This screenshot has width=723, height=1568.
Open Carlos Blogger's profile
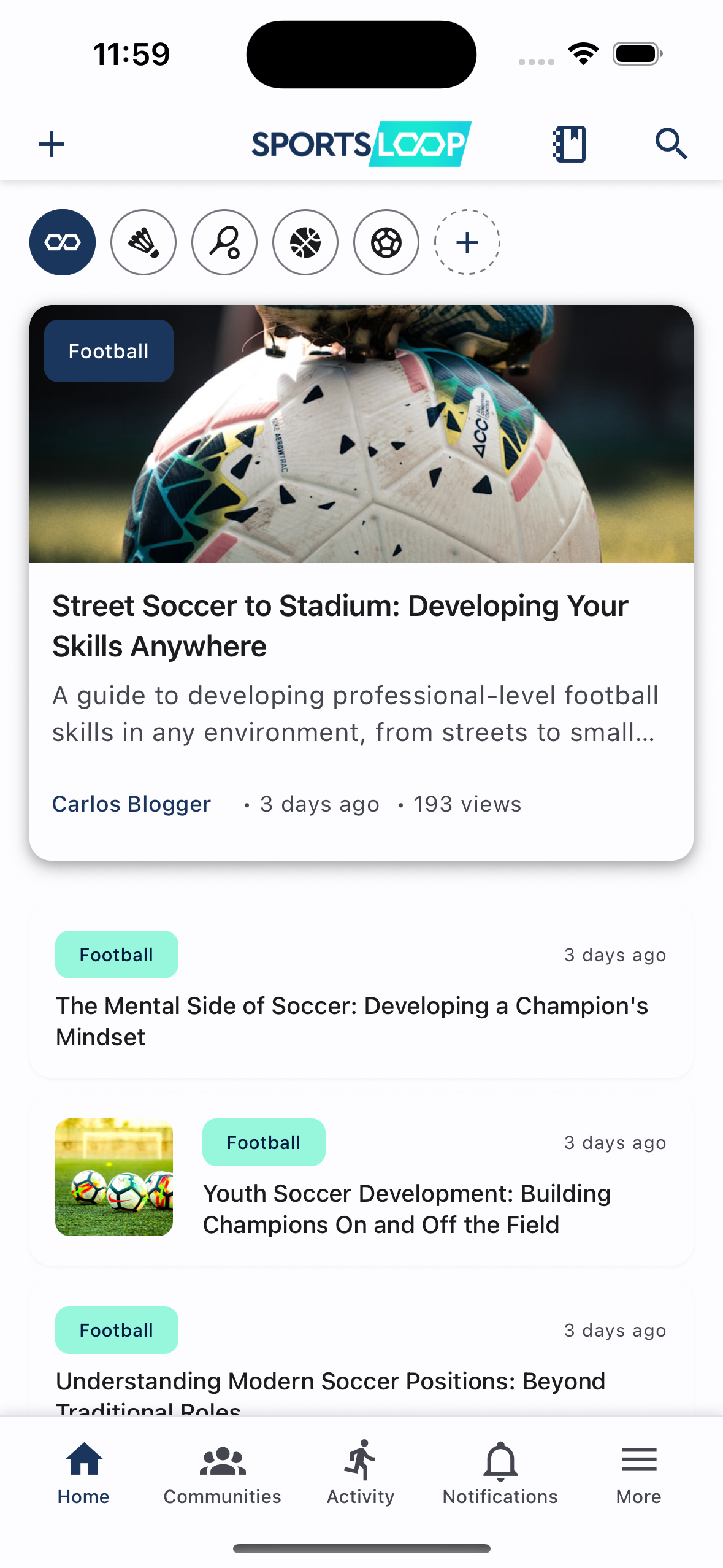(x=131, y=804)
